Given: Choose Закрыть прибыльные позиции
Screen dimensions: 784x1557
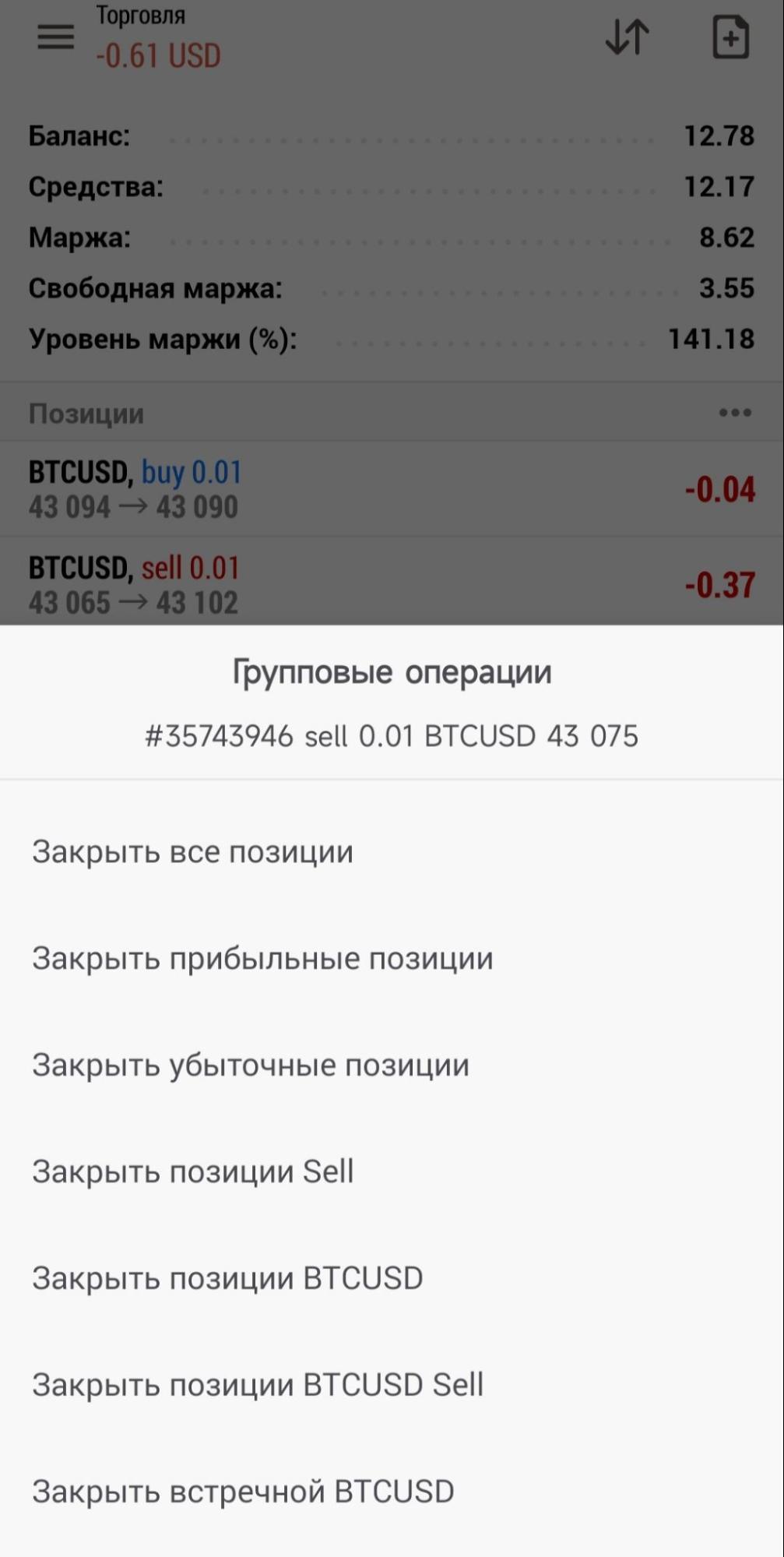Looking at the screenshot, I should click(262, 959).
